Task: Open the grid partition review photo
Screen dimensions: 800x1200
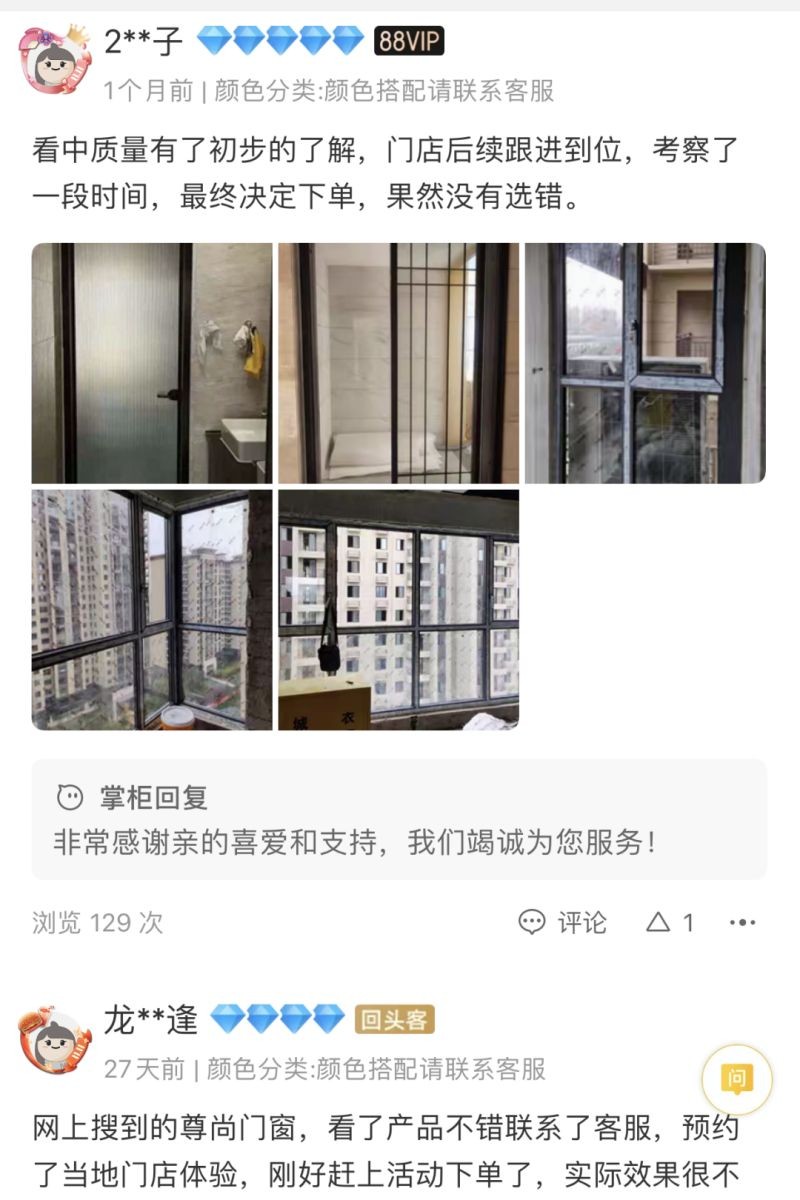Action: point(398,363)
